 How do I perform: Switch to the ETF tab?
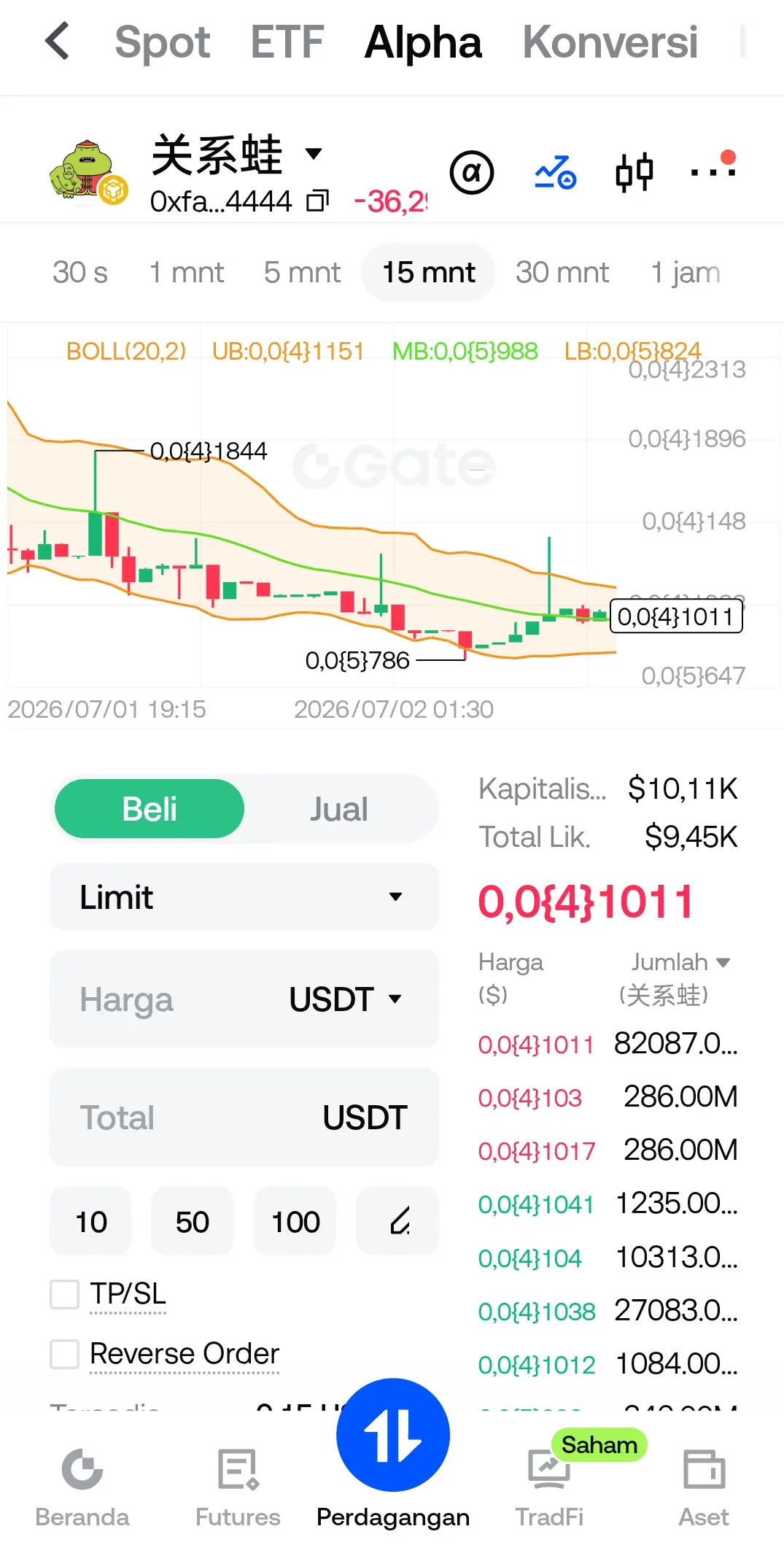click(287, 42)
